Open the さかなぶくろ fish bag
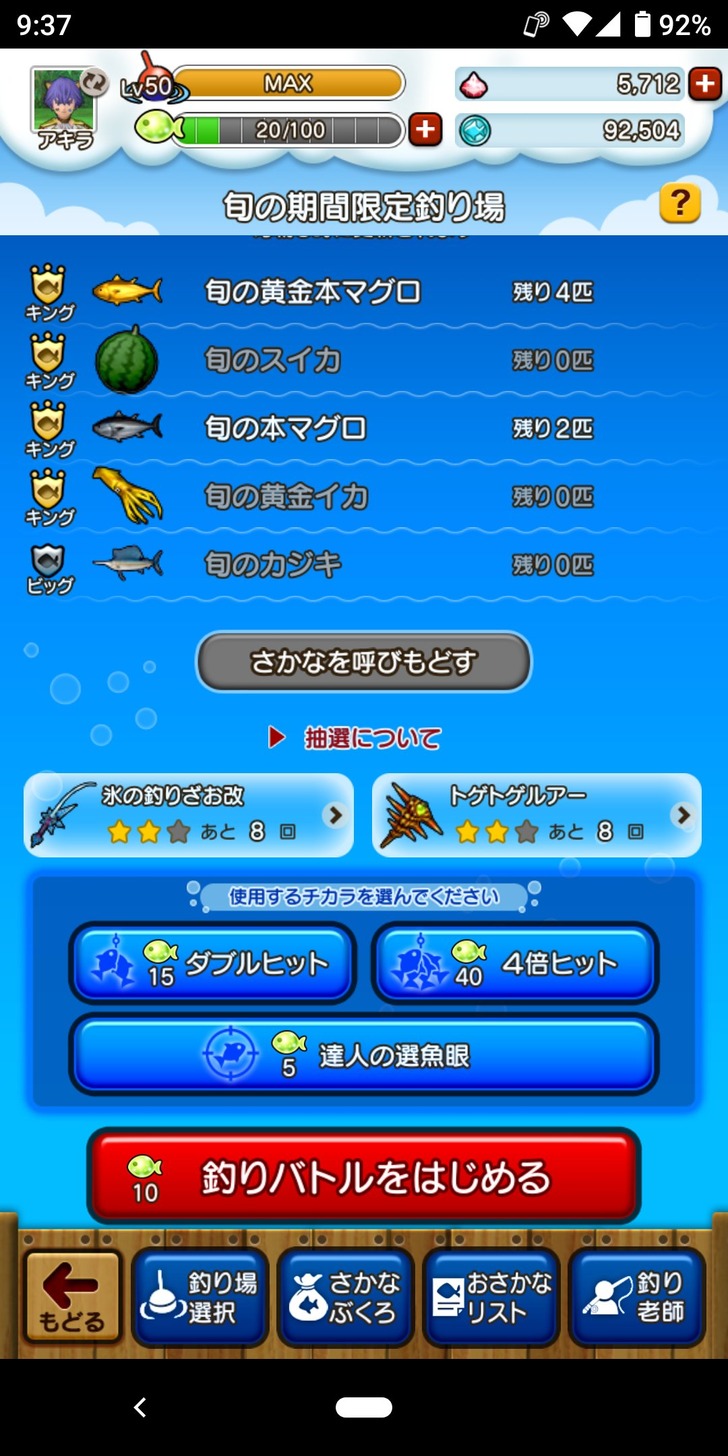 coord(345,1298)
